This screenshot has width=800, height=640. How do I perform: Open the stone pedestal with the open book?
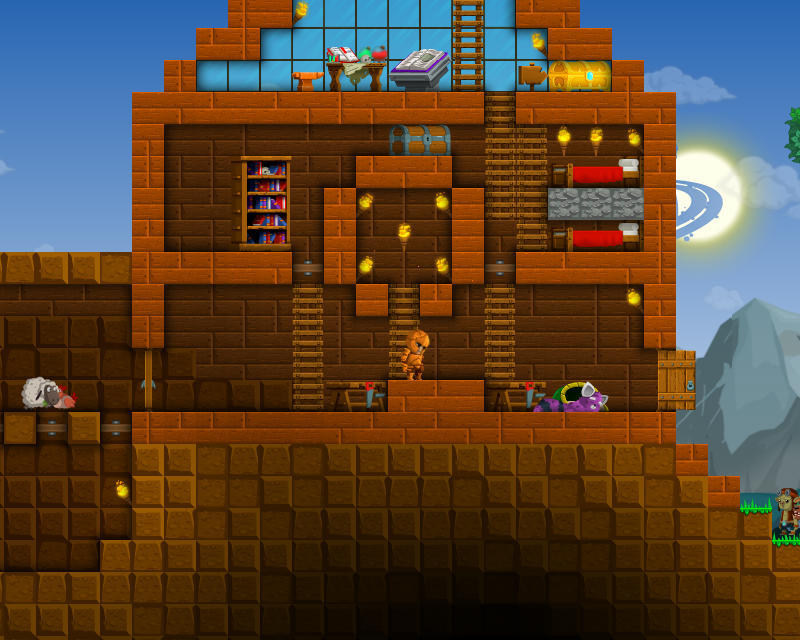420,68
